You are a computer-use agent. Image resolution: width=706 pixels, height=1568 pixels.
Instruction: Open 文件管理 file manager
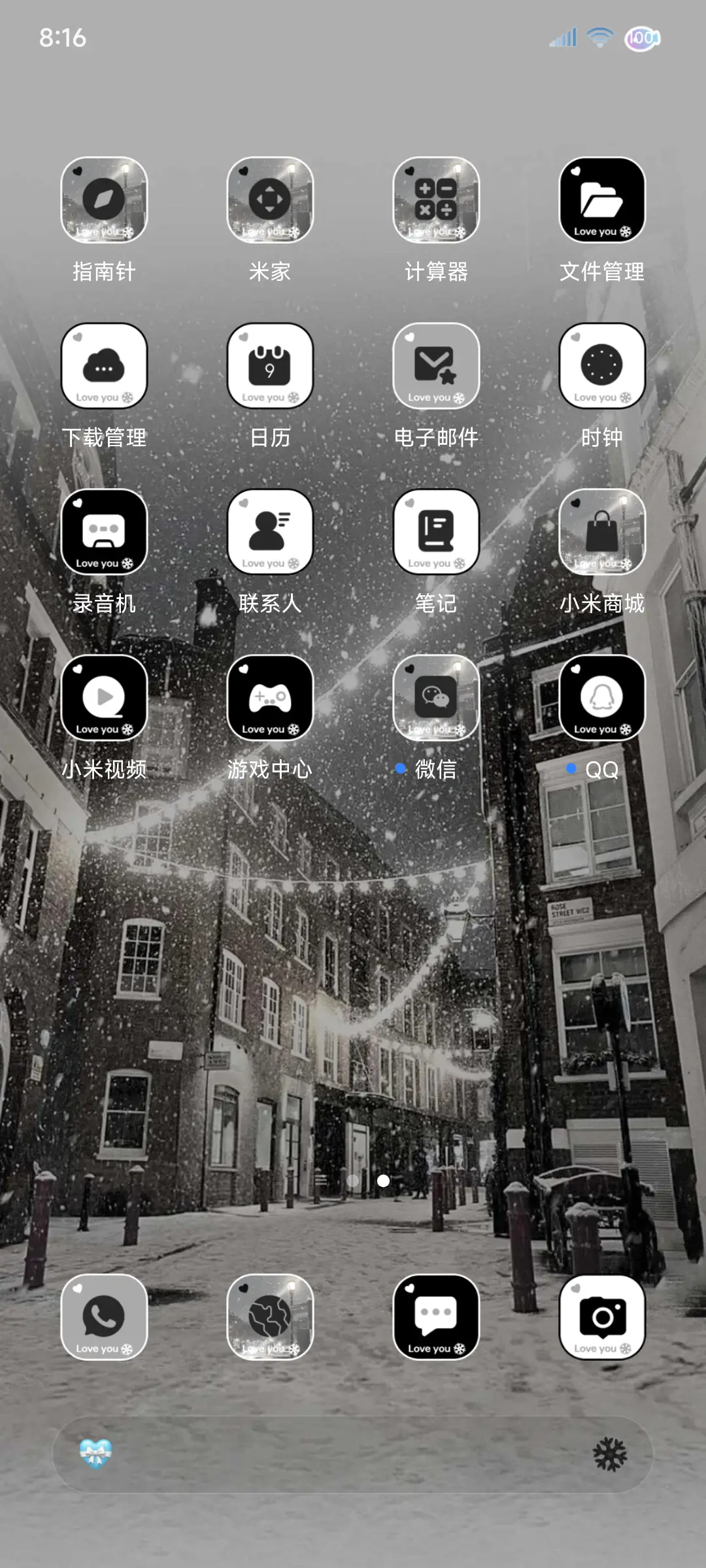602,201
